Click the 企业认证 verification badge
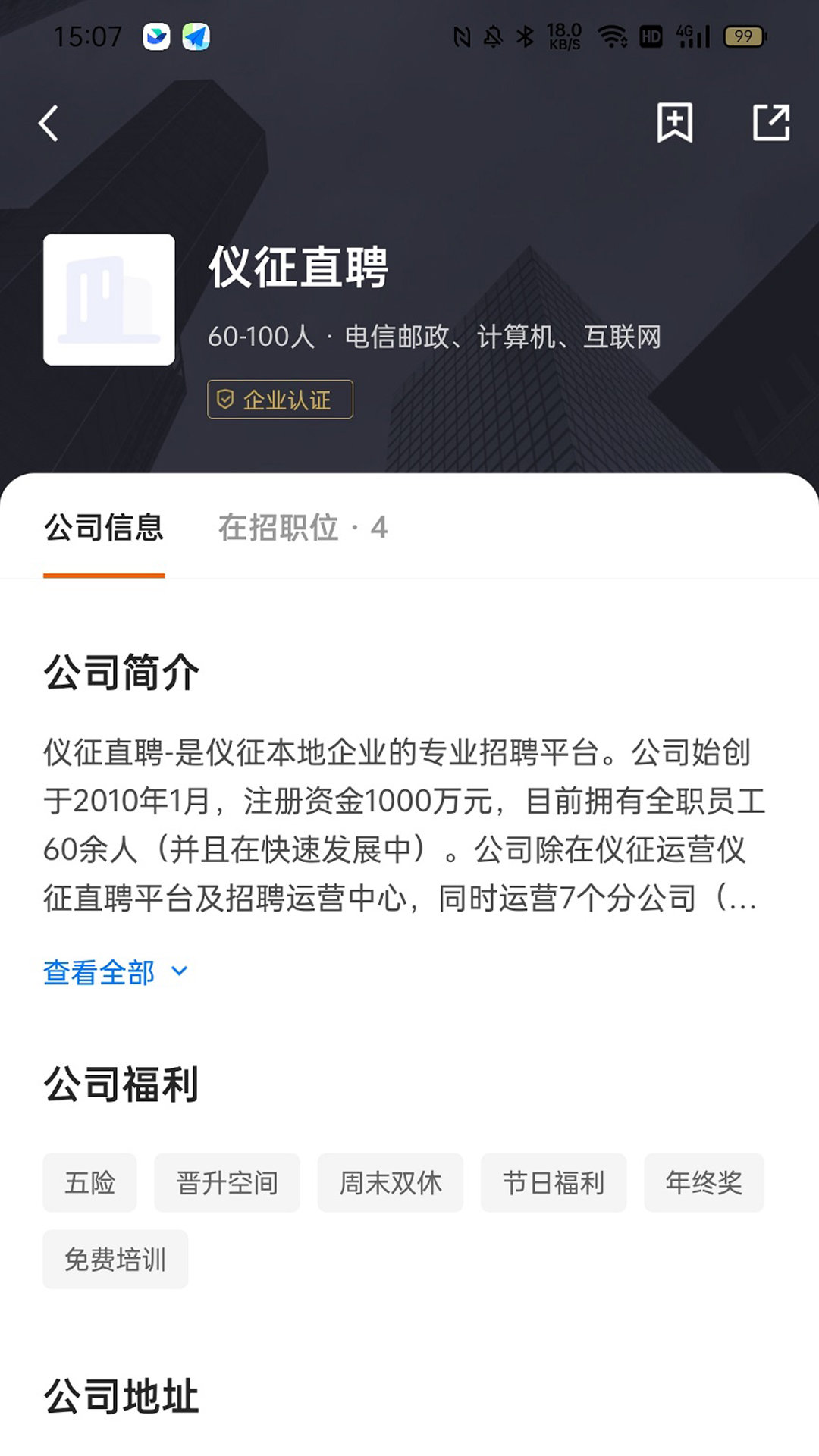This screenshot has height=1456, width=819. tap(279, 400)
